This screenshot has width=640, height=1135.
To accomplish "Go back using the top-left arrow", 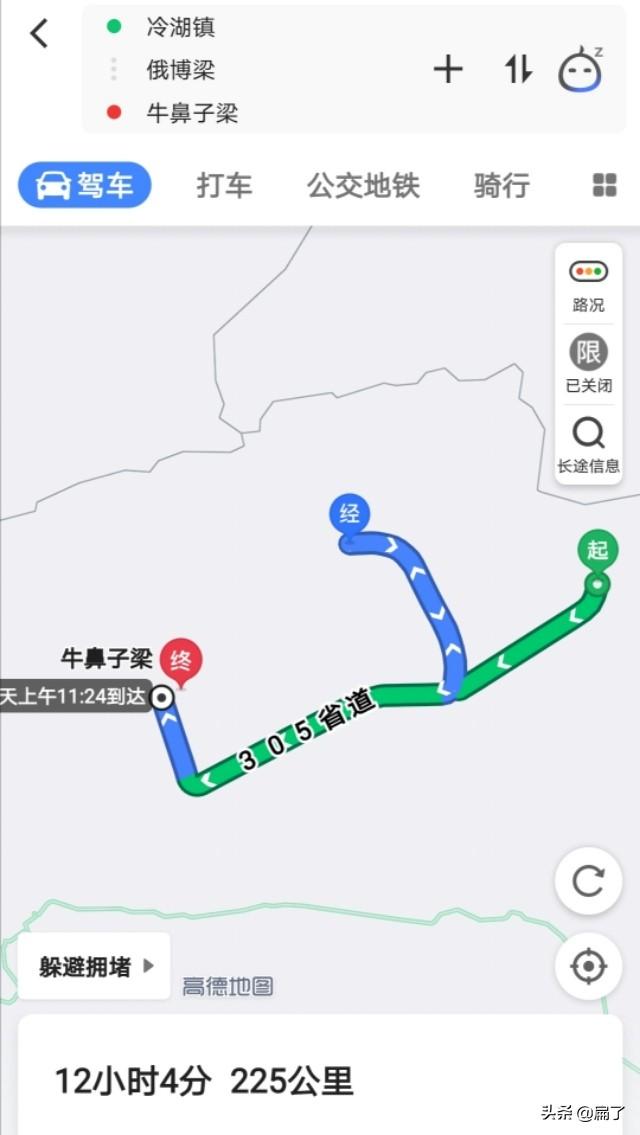I will [39, 33].
